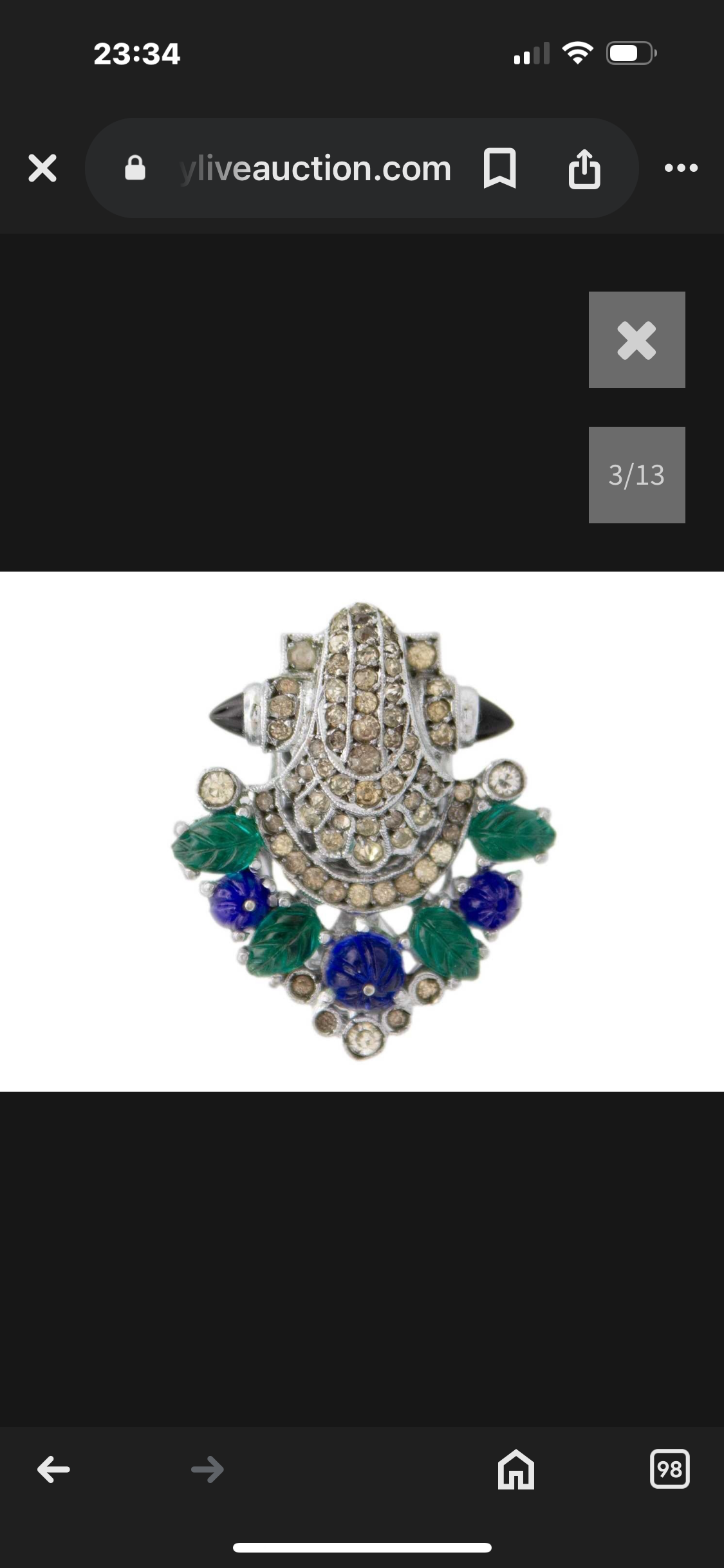Open the browser home page
The image size is (724, 1568).
tap(515, 1470)
